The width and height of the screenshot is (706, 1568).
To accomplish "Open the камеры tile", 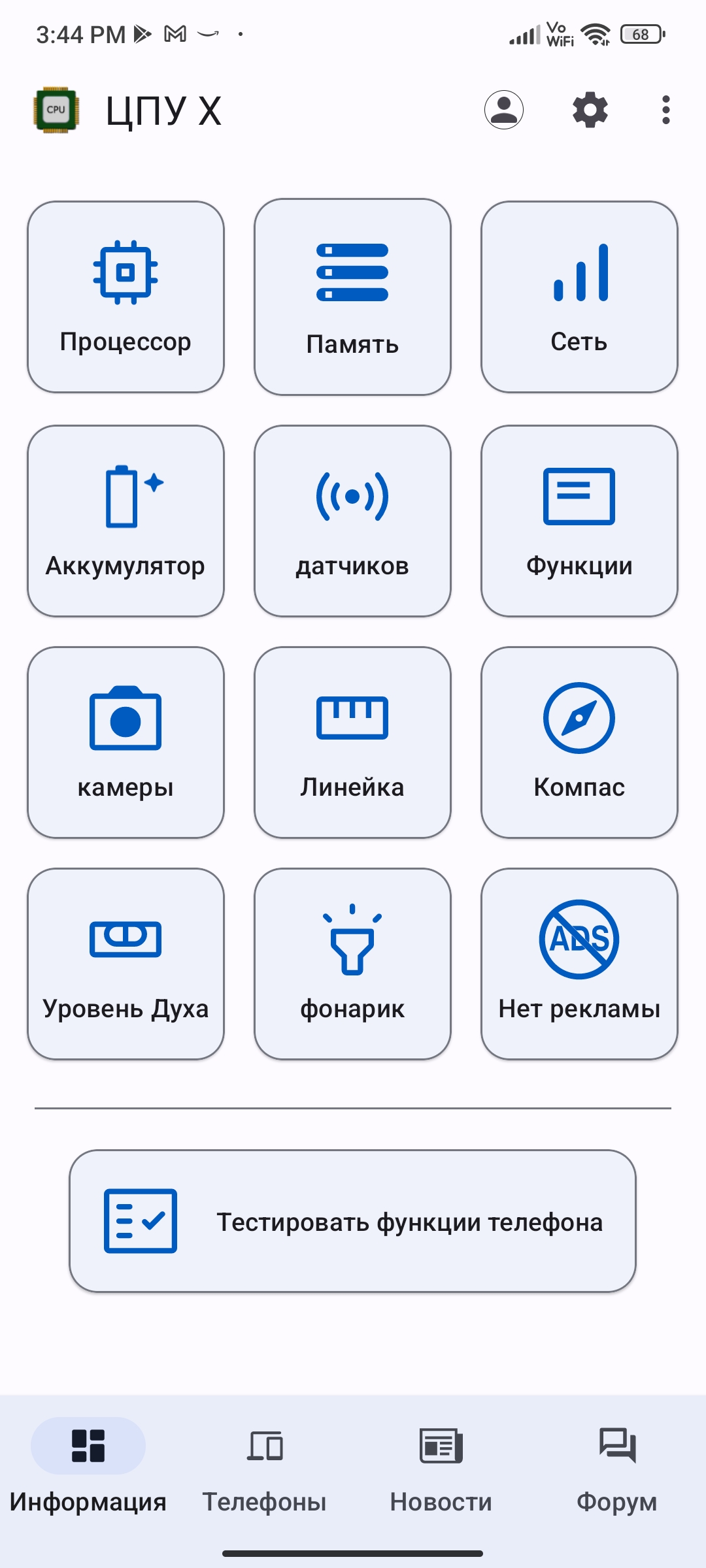I will tap(126, 742).
